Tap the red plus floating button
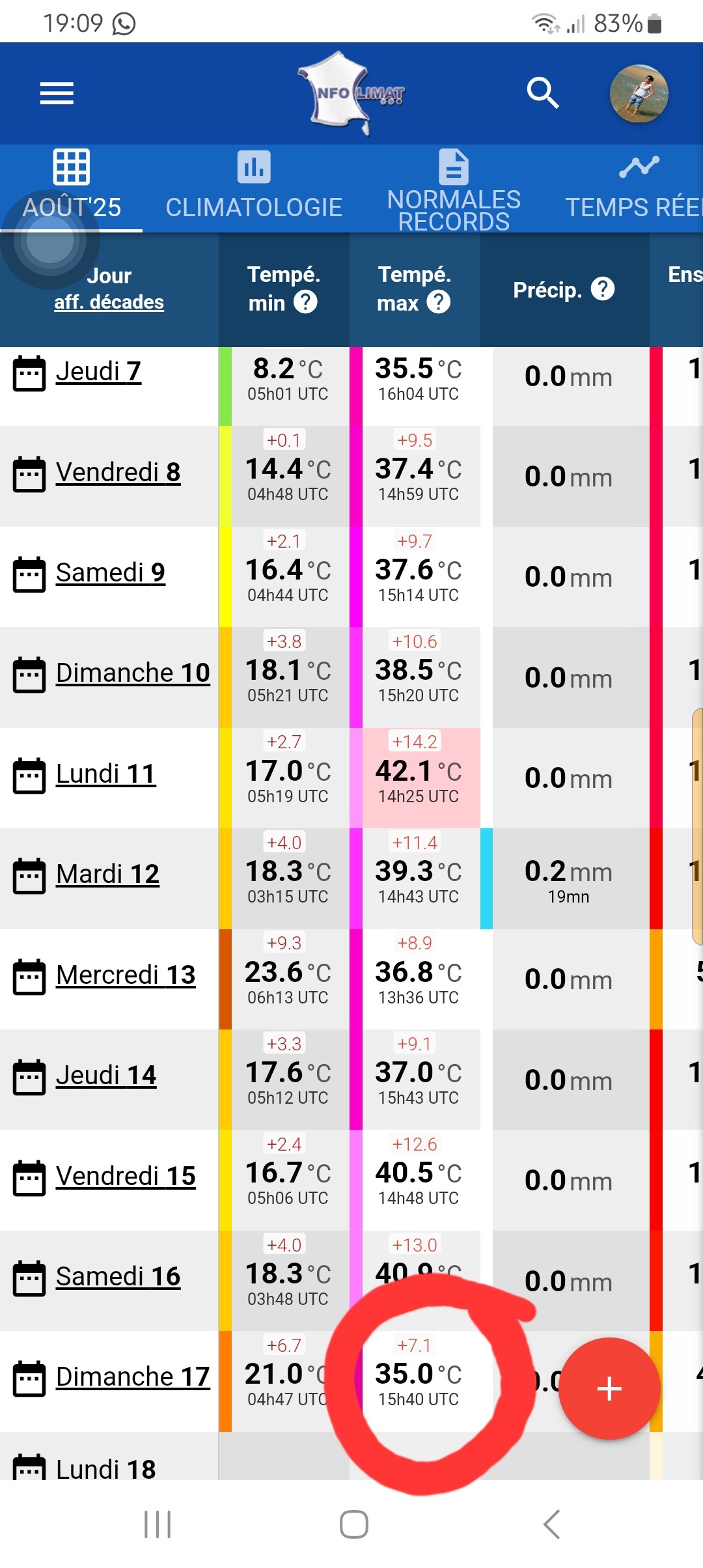703x1568 pixels. pyautogui.click(x=609, y=1388)
